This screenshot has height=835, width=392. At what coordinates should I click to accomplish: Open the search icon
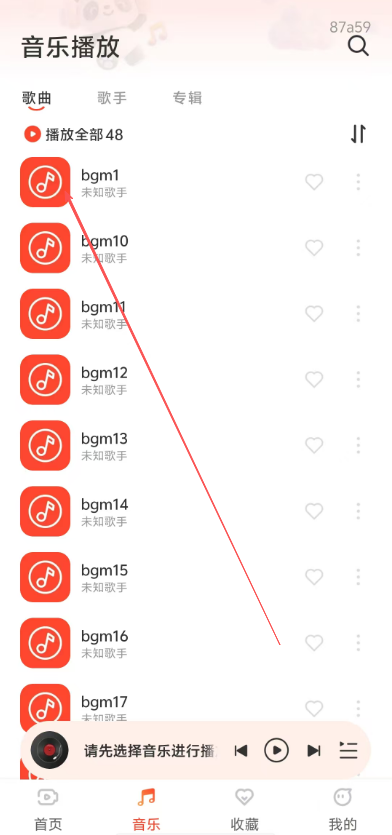pos(358,46)
